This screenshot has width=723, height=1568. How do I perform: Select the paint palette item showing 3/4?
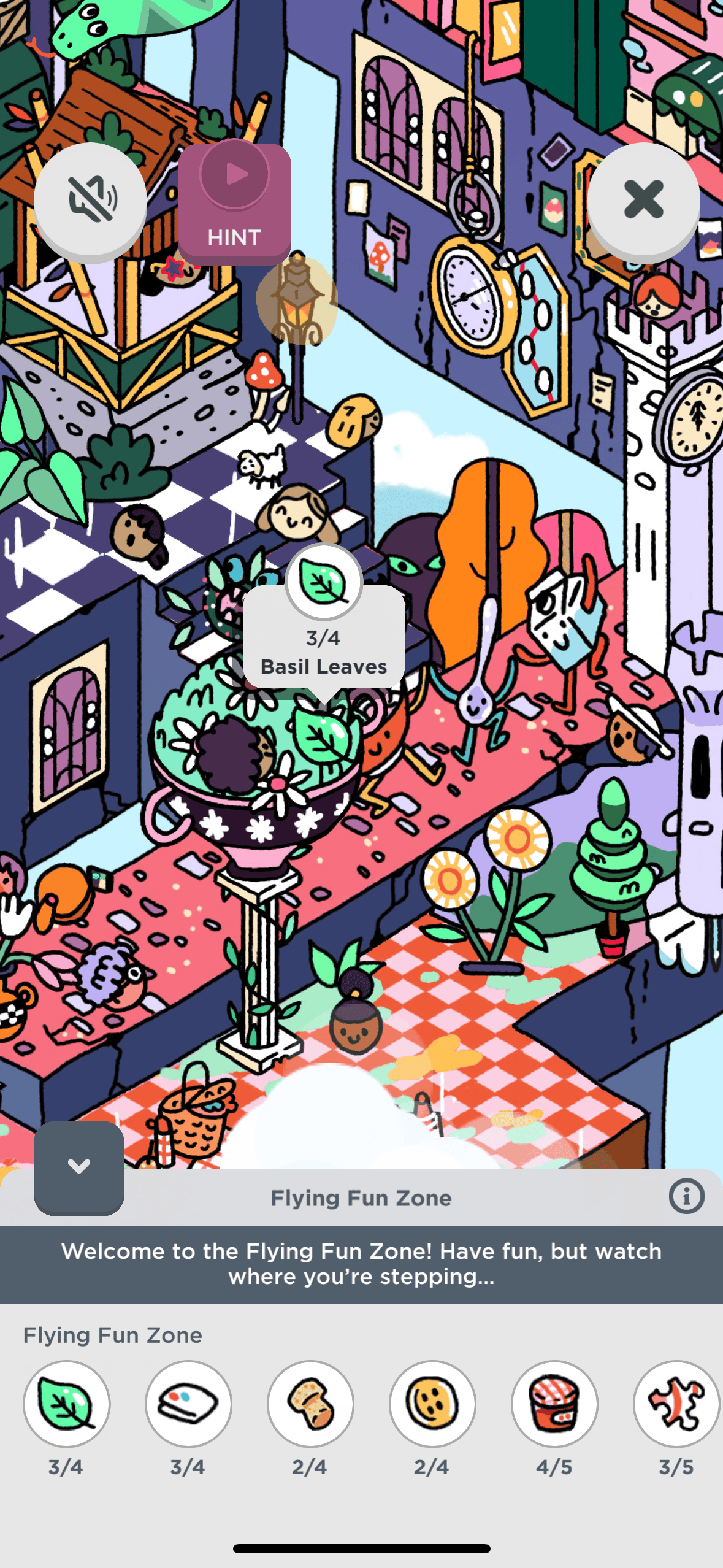tap(188, 1404)
